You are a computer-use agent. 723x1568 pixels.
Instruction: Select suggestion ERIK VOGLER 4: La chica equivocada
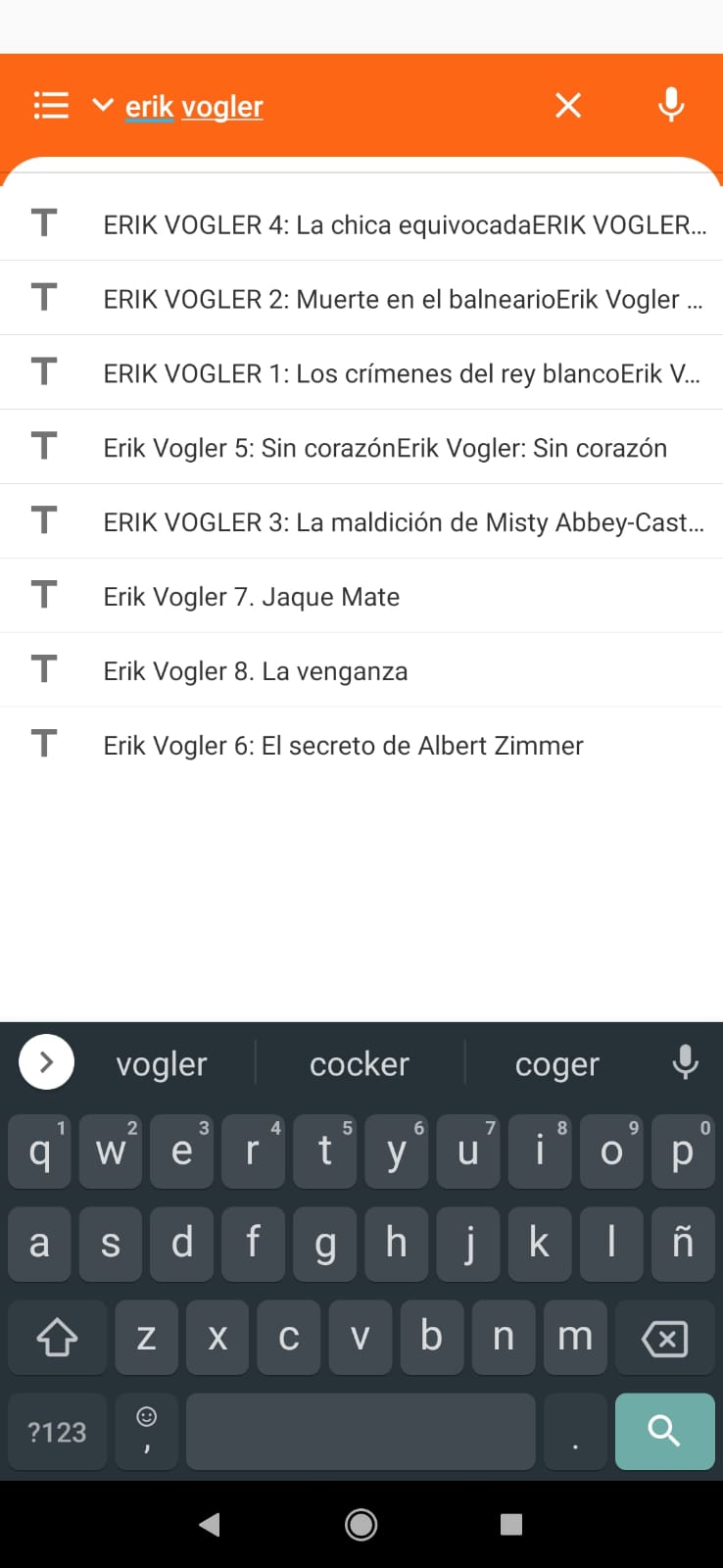pyautogui.click(x=361, y=223)
